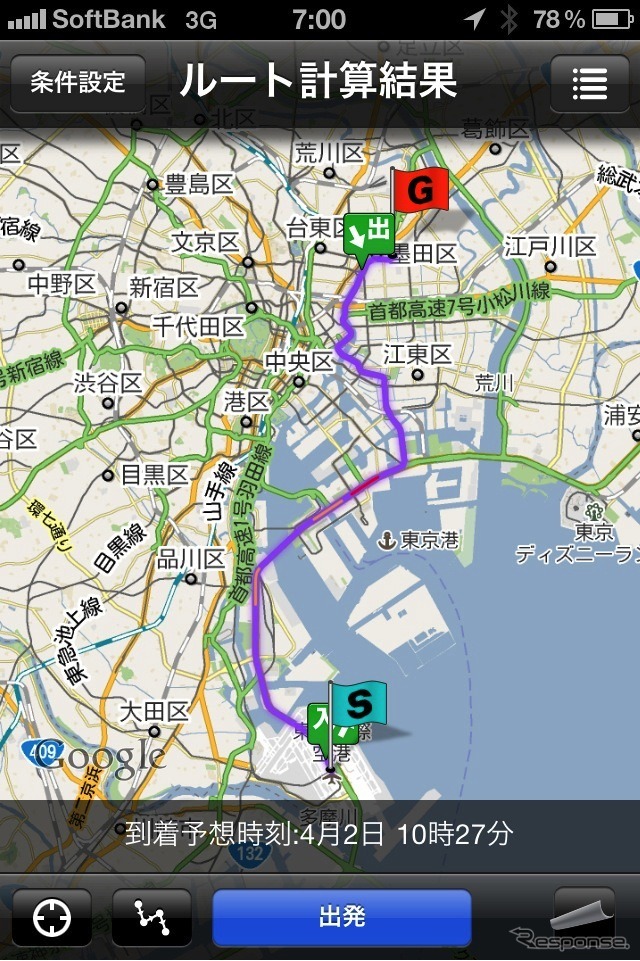
Task: Open the 条件設定 route conditions
Action: coord(78,83)
